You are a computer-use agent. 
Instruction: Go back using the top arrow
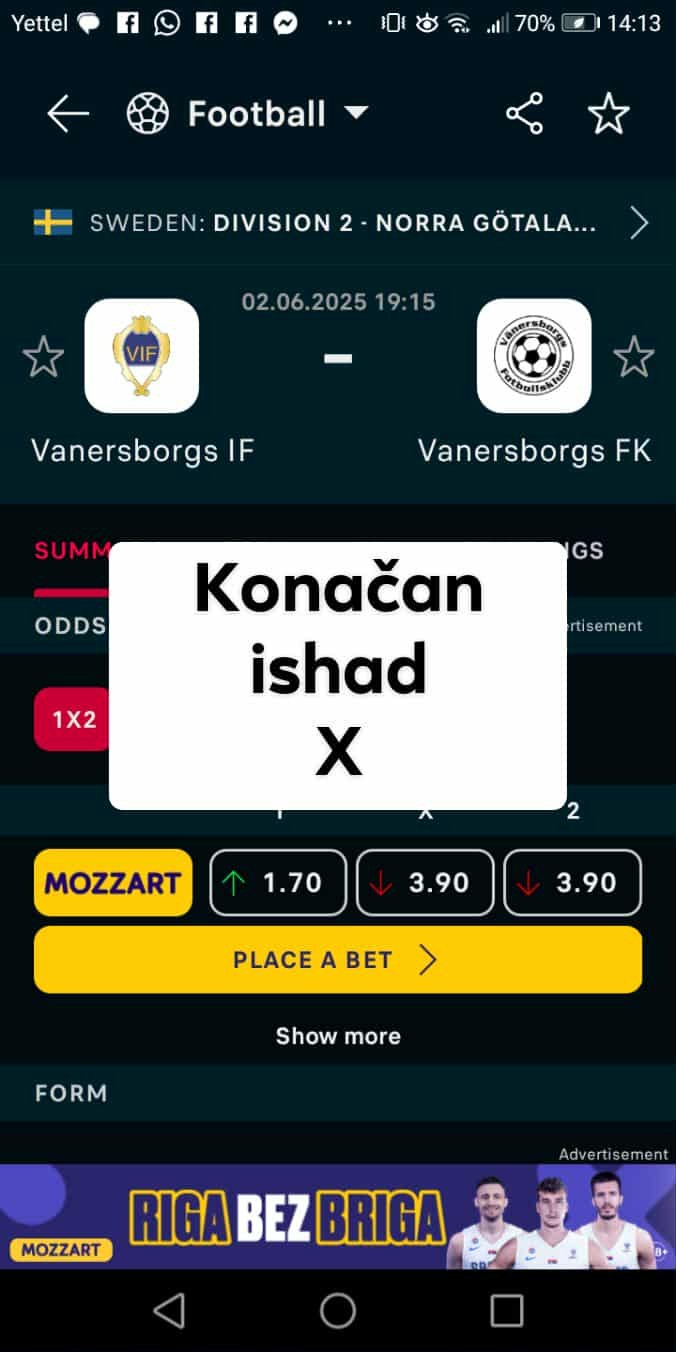click(x=67, y=114)
